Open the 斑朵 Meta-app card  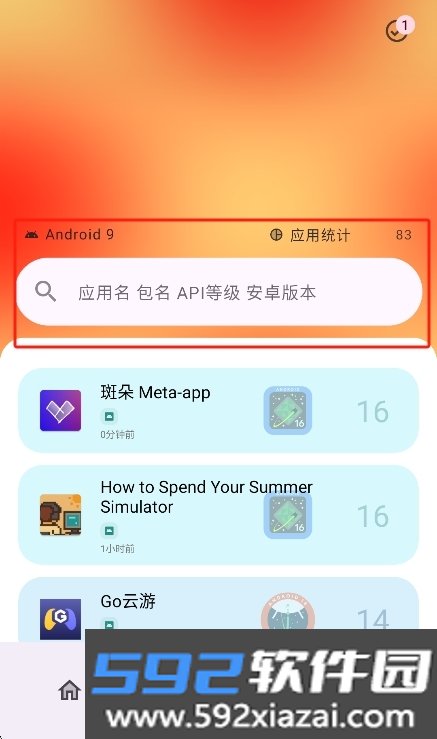[218, 411]
